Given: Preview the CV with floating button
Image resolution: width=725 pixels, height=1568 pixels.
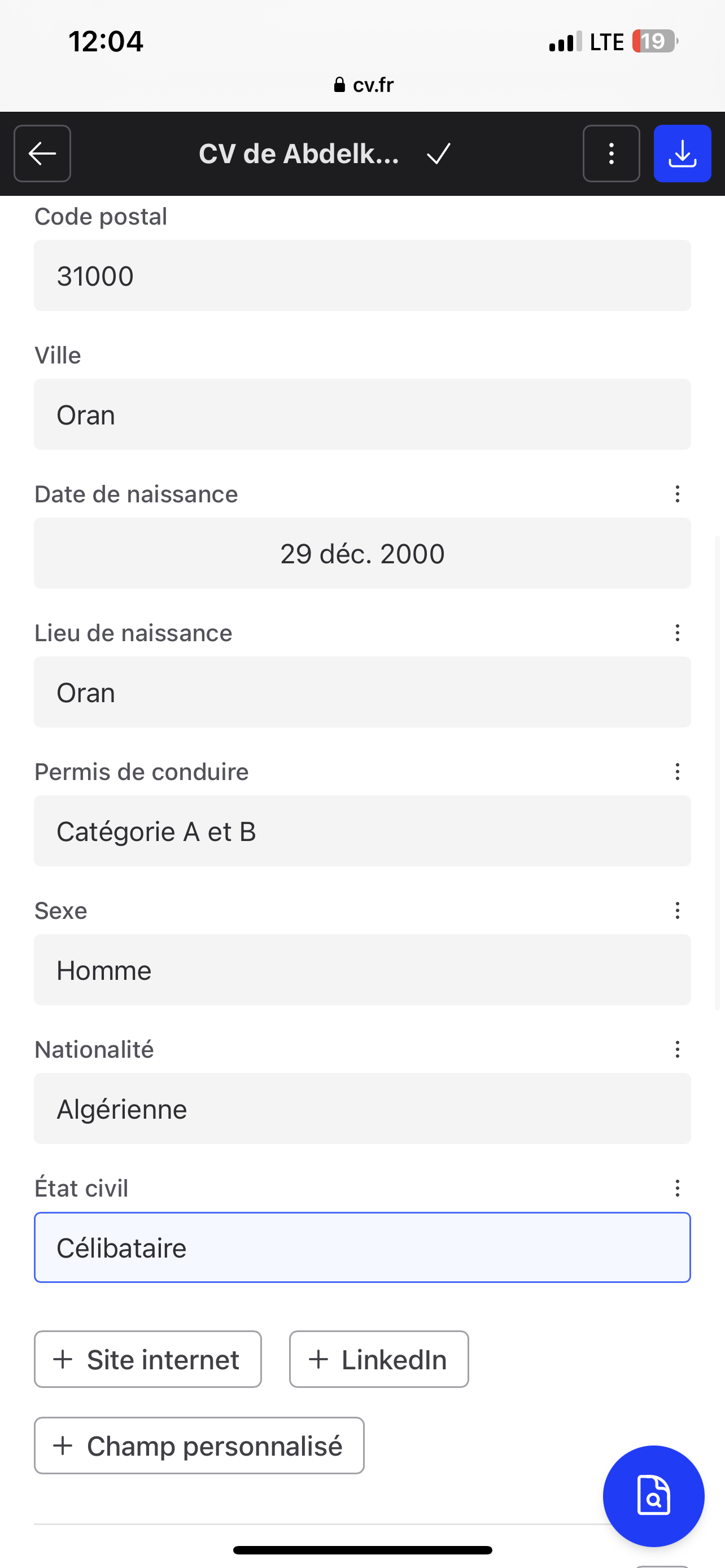Looking at the screenshot, I should click(653, 1496).
